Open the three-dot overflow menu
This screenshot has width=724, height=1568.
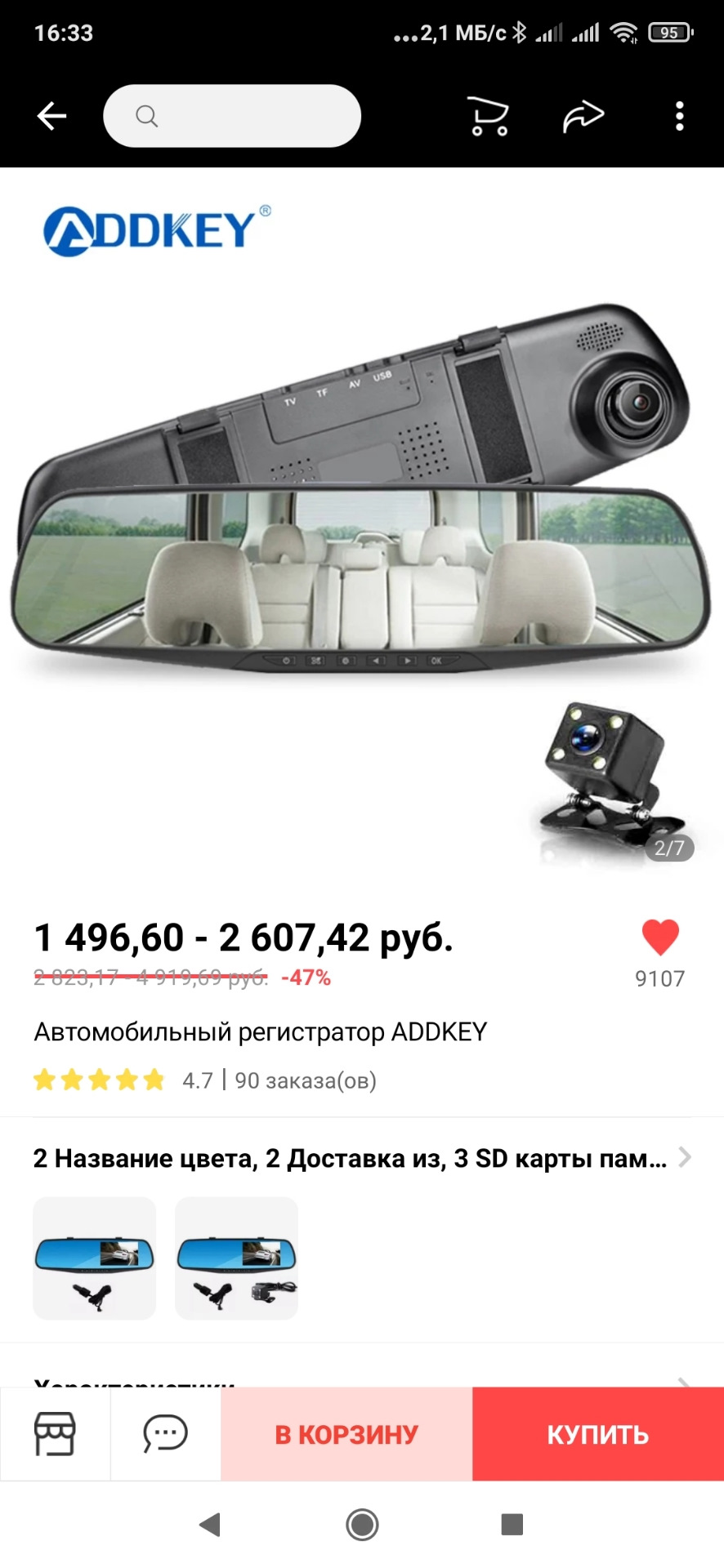pyautogui.click(x=679, y=116)
